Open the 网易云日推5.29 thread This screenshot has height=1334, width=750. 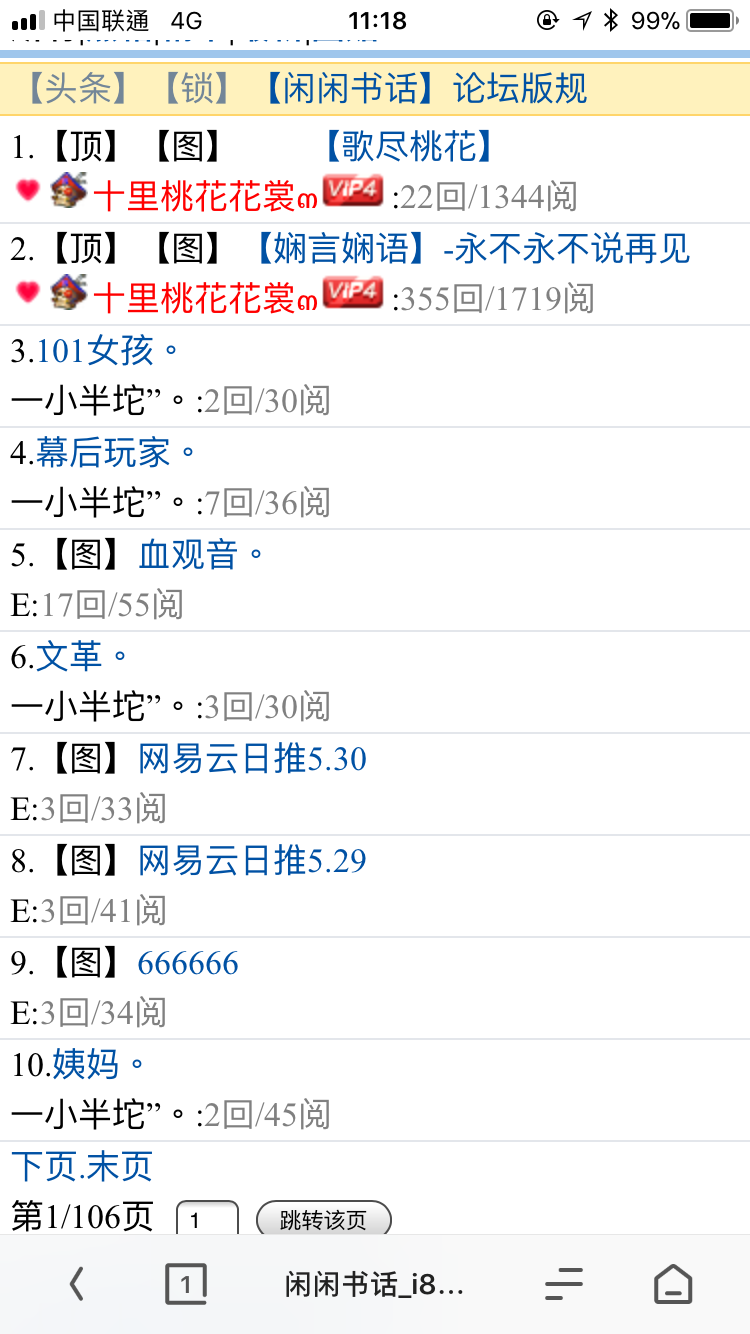(x=252, y=861)
